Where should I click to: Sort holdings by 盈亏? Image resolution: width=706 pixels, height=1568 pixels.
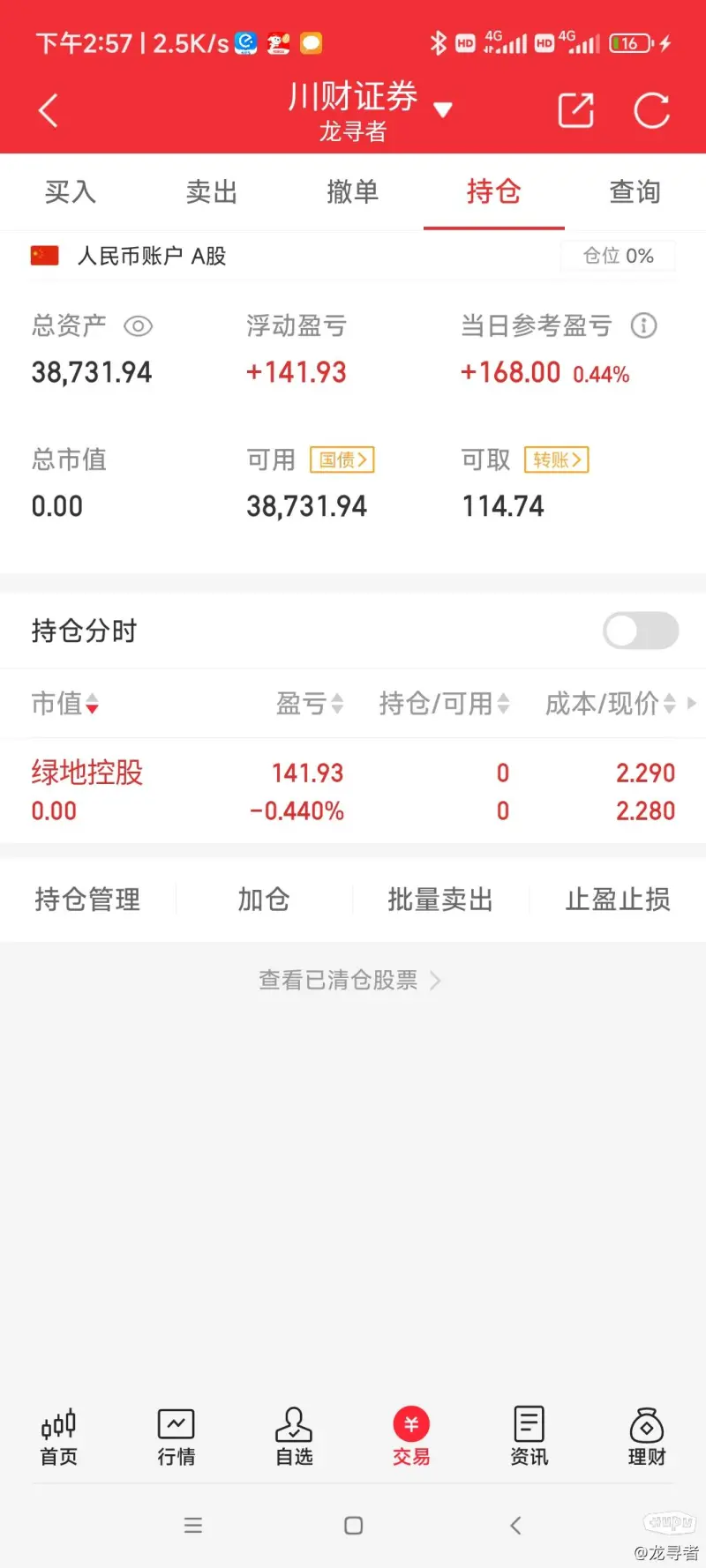click(310, 703)
